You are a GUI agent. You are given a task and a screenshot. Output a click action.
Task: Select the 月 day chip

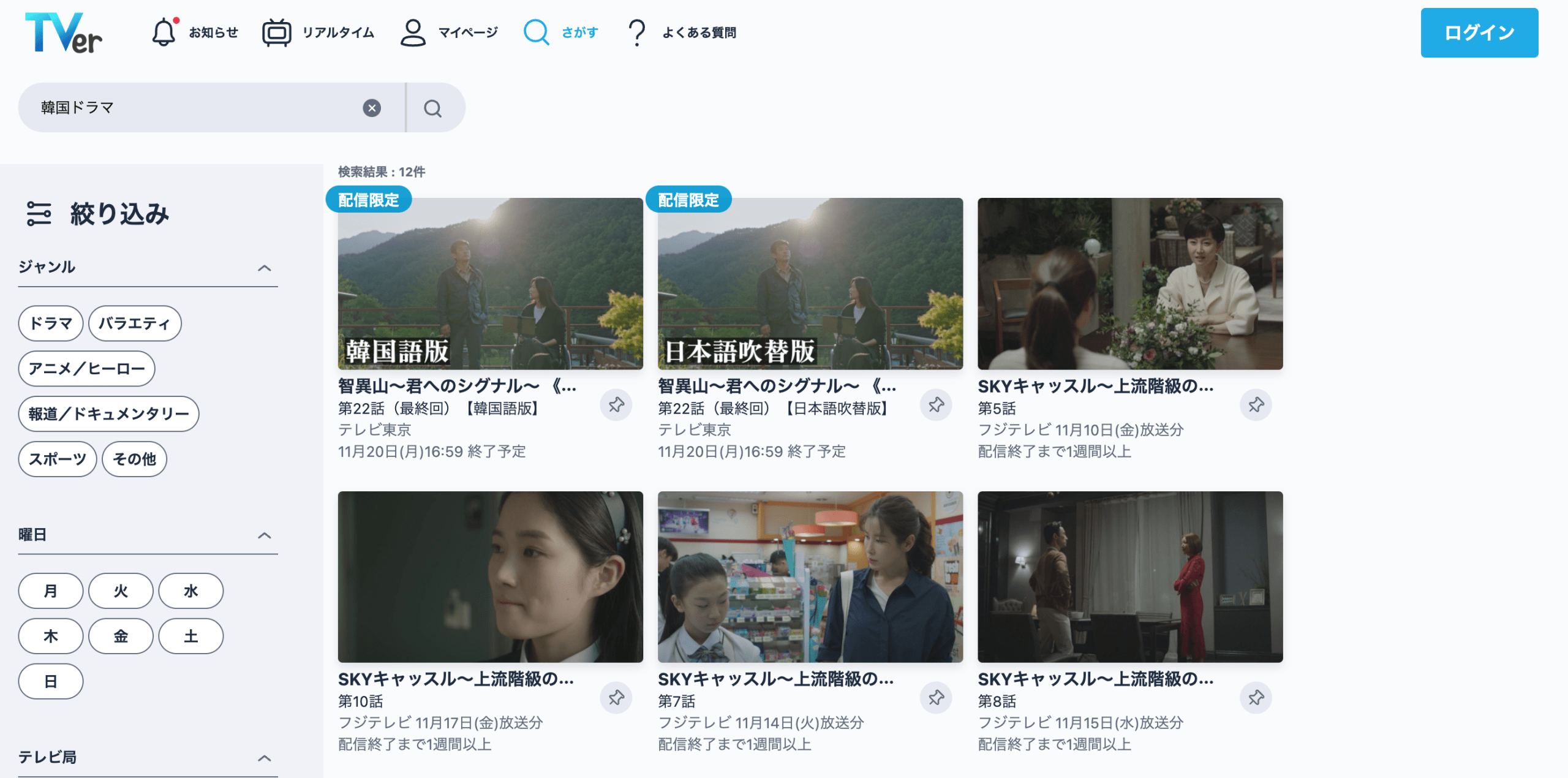click(x=51, y=591)
